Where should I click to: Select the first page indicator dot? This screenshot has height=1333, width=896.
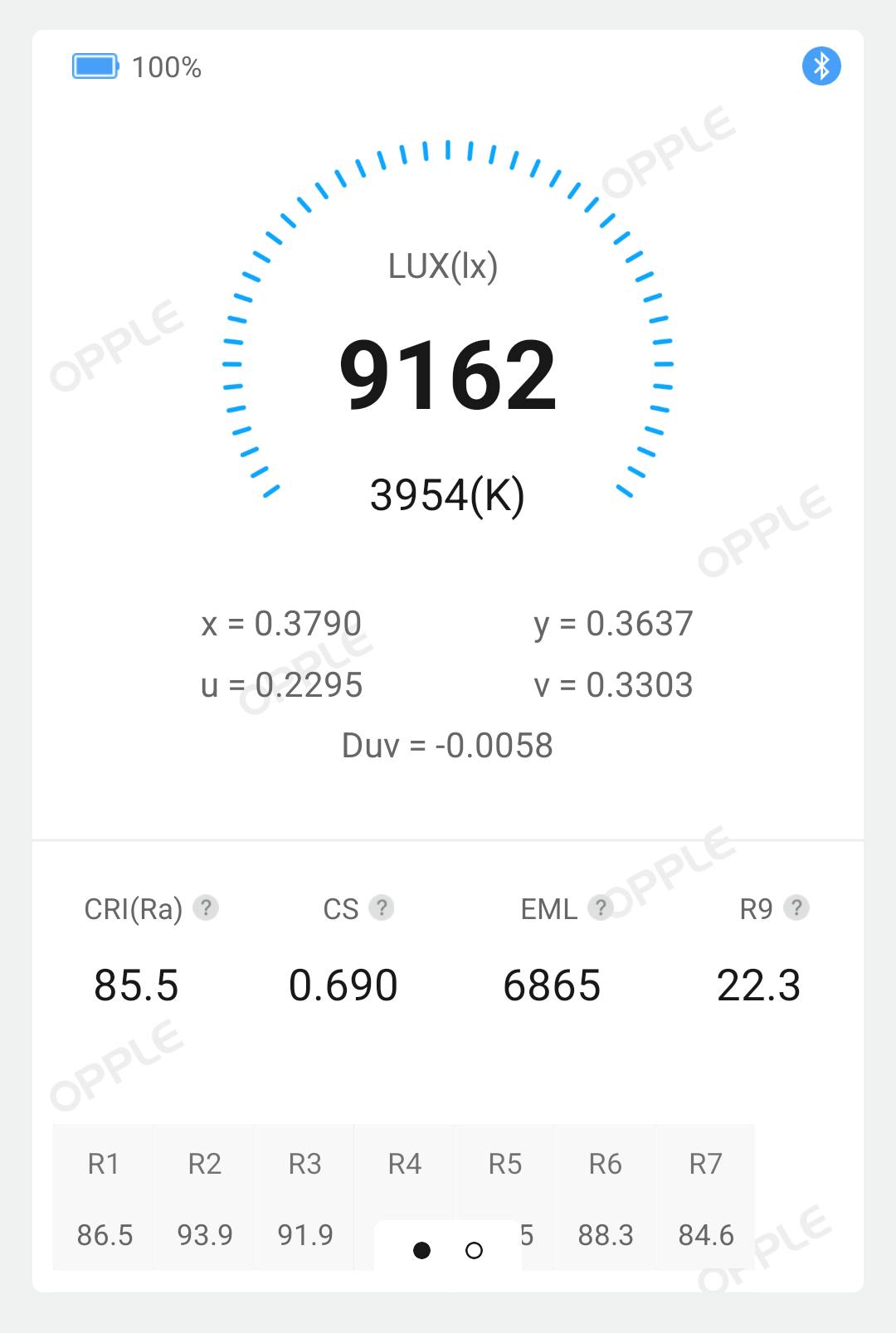coord(421,1250)
